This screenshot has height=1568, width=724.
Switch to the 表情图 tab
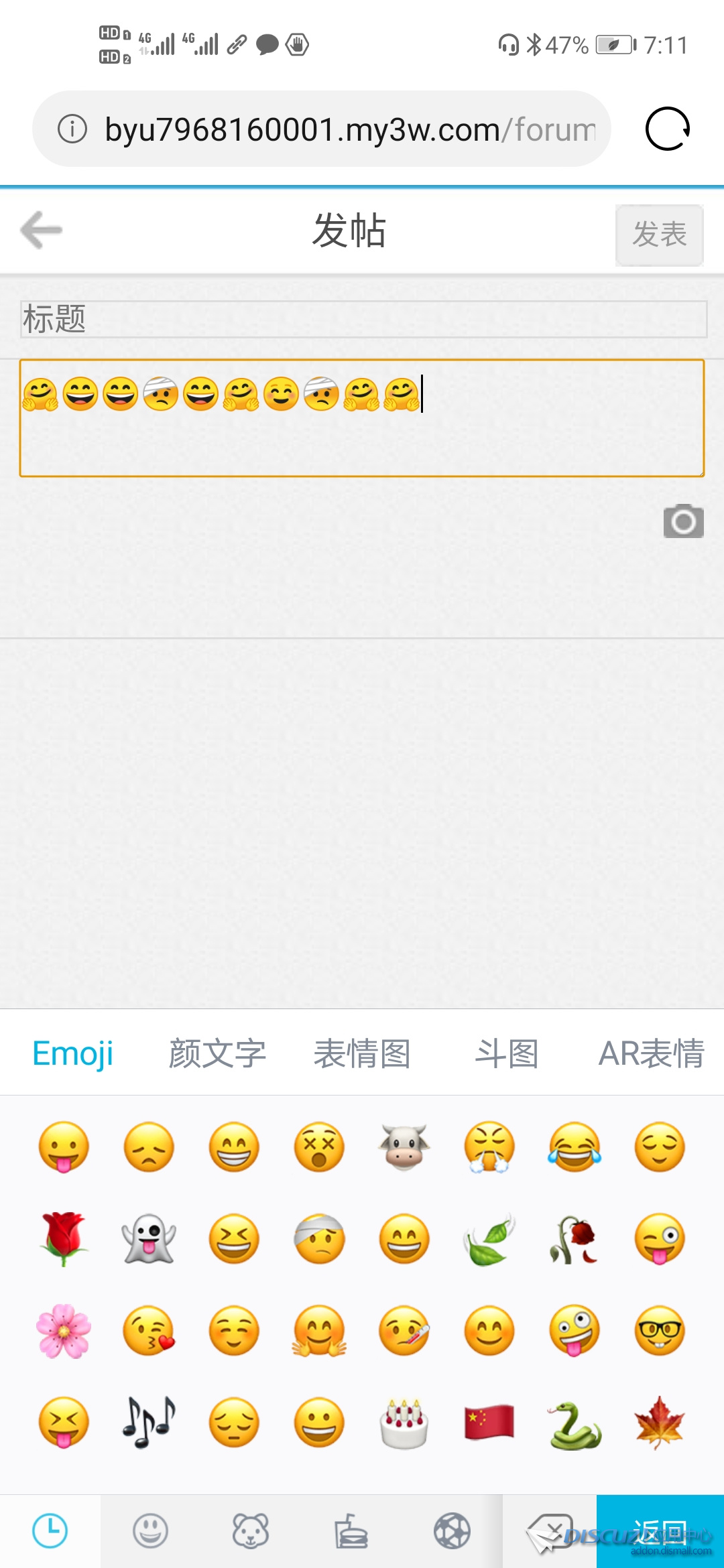[x=362, y=1053]
